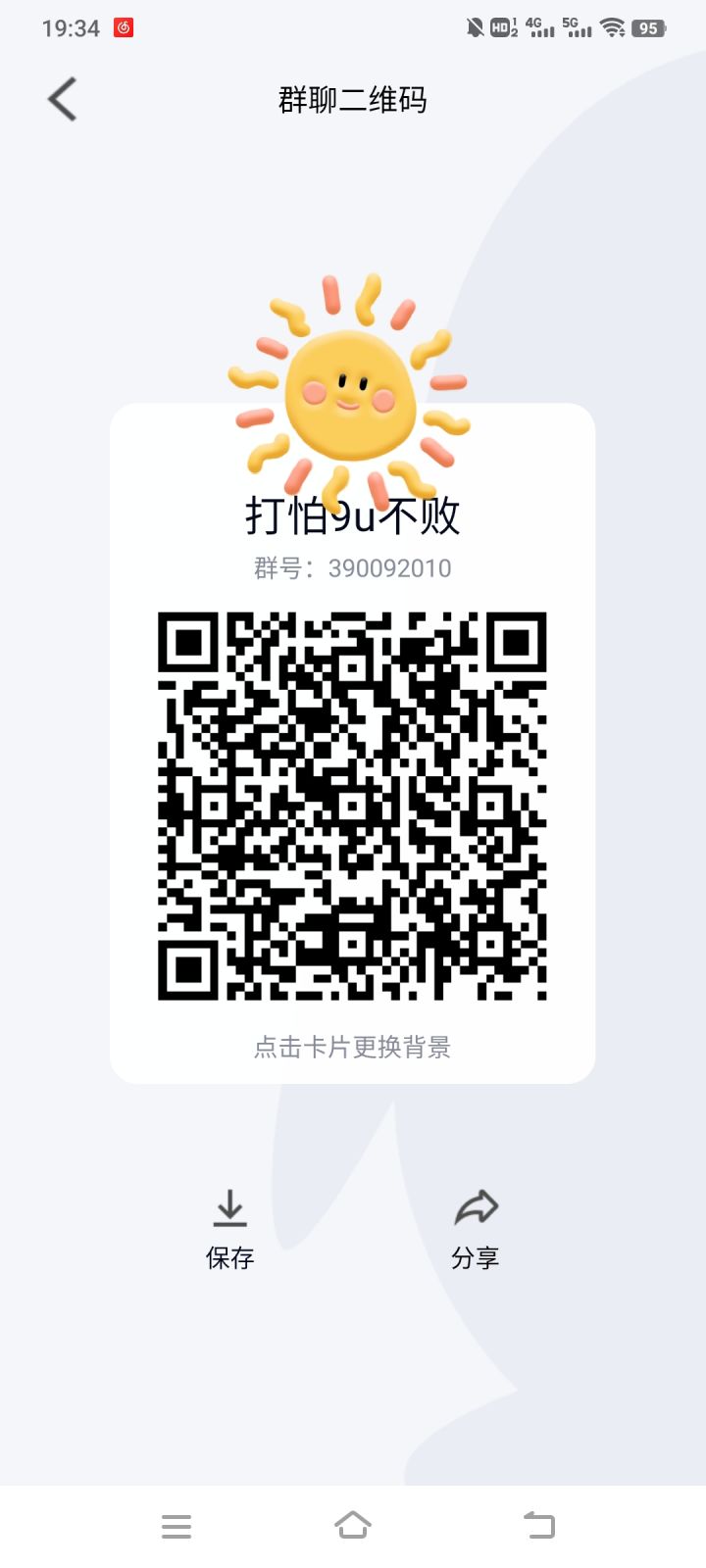This screenshot has height=1568, width=706.
Task: Tap the group number 390092010
Action: [x=353, y=568]
